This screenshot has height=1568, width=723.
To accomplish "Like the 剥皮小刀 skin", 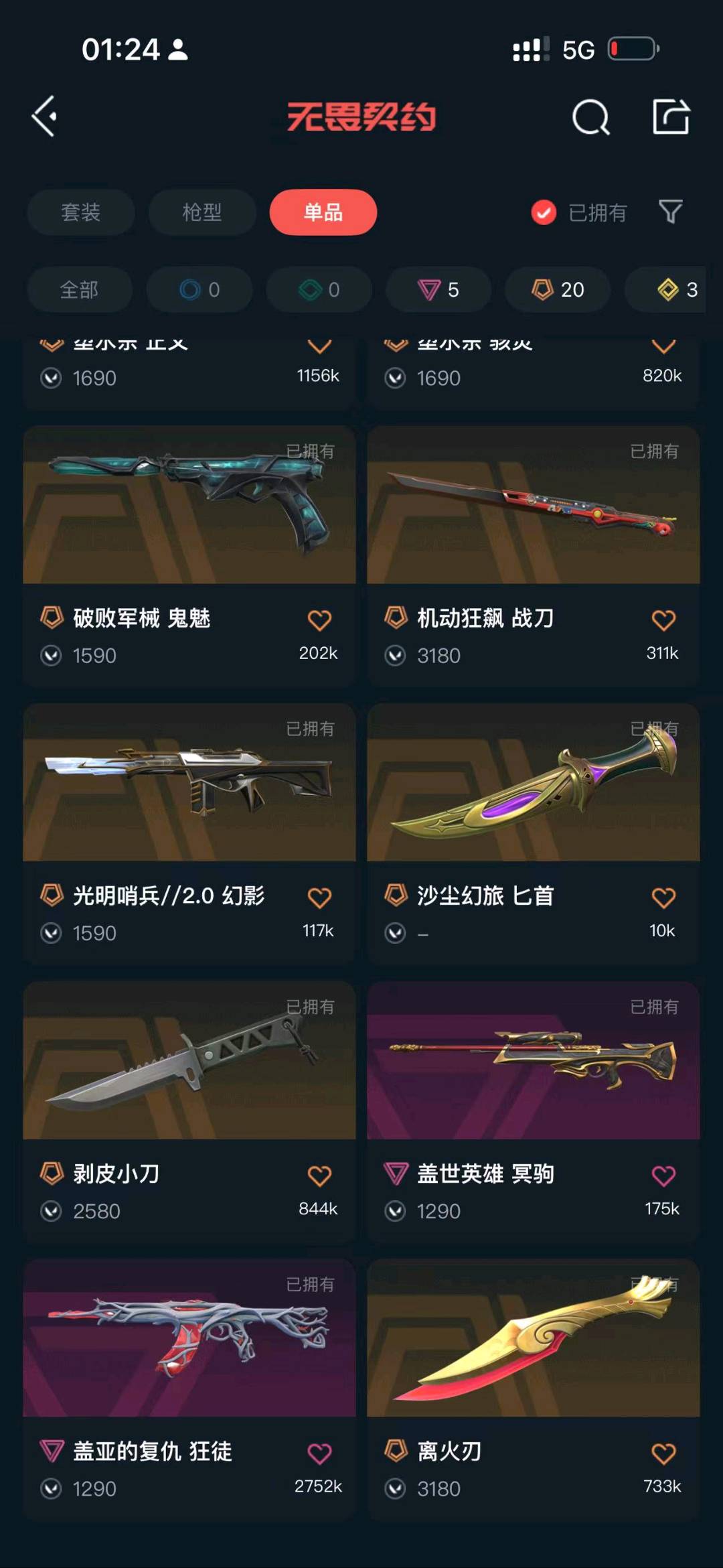I will 319,1175.
